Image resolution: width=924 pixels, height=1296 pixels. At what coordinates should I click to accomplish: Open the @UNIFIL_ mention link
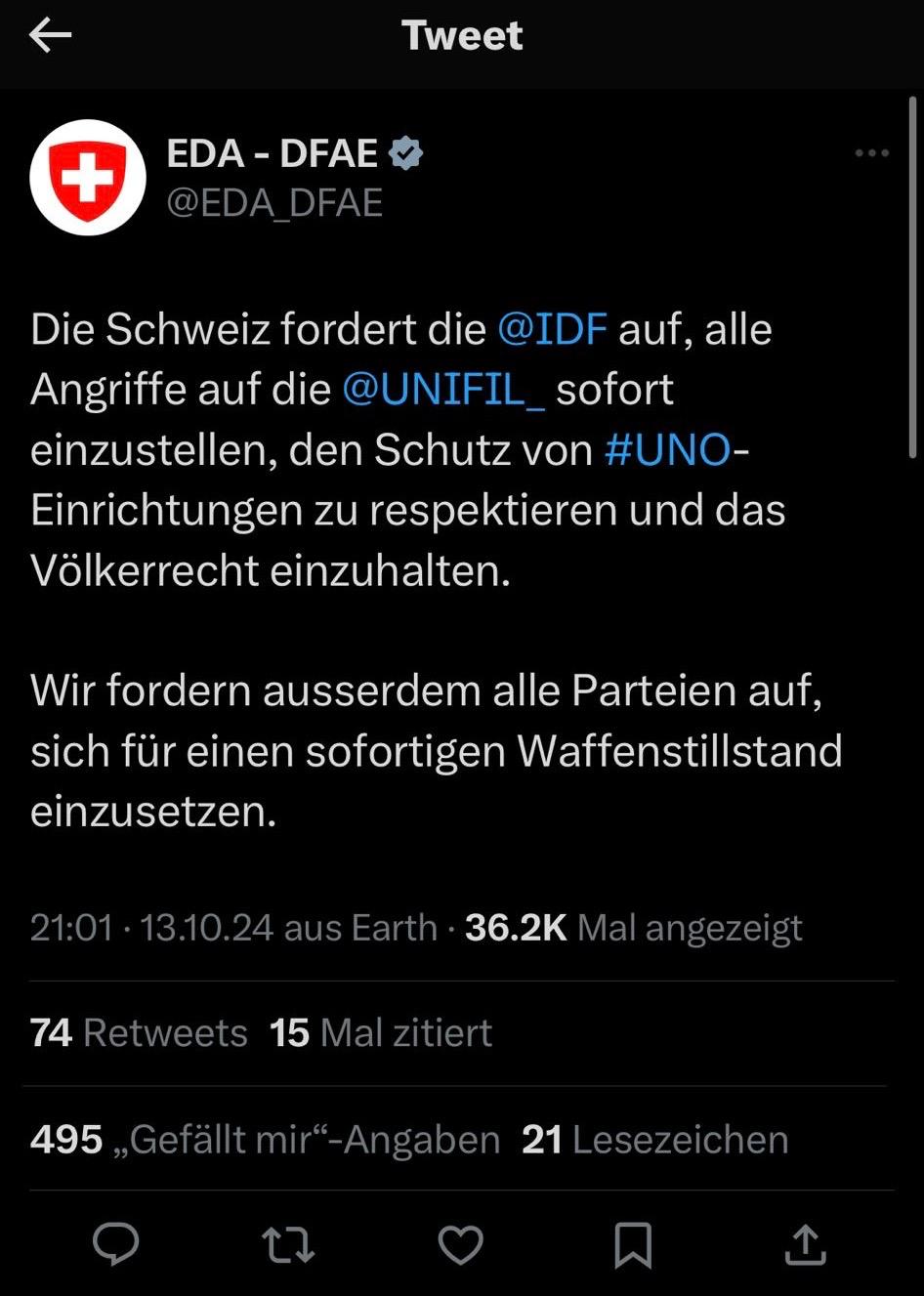[x=443, y=390]
